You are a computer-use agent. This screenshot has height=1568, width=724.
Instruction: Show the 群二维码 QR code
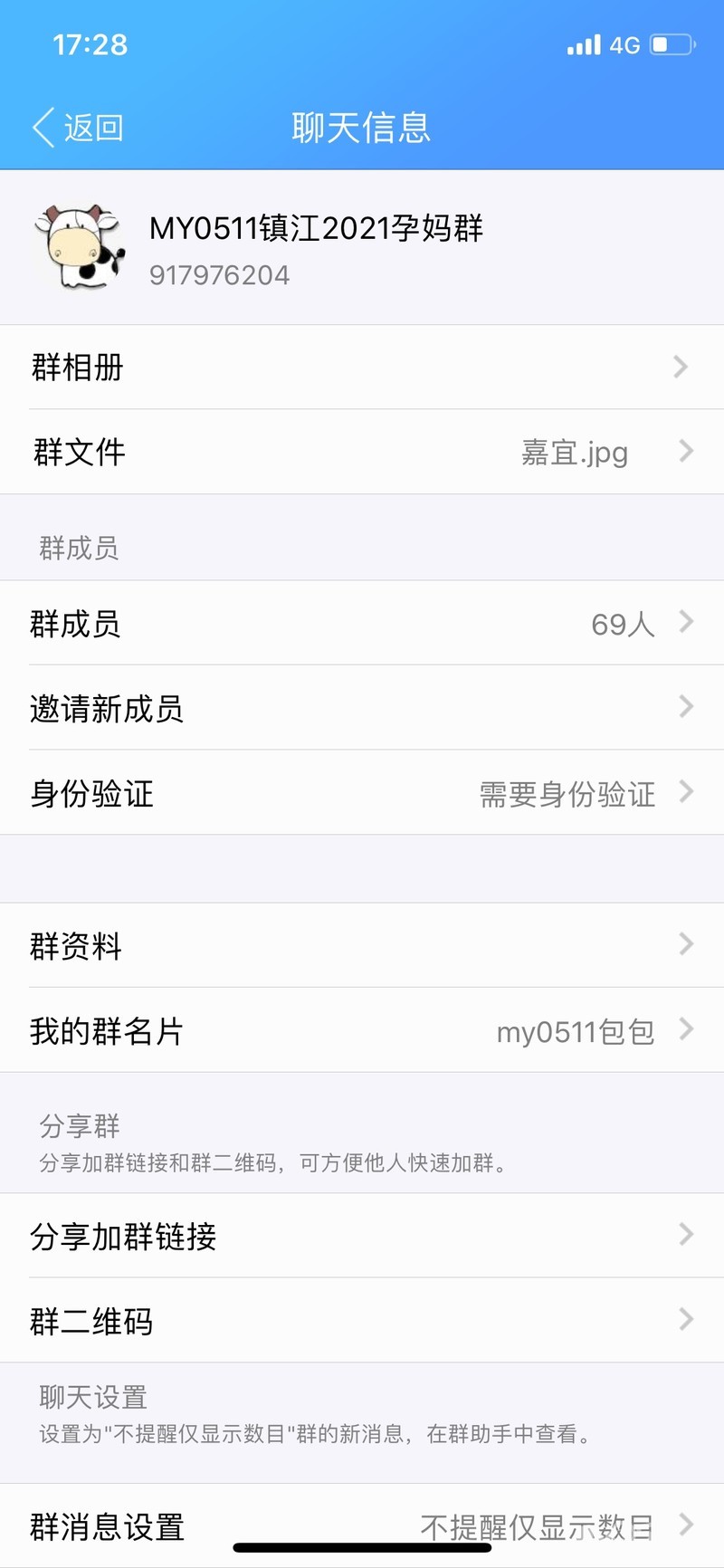[x=362, y=1321]
